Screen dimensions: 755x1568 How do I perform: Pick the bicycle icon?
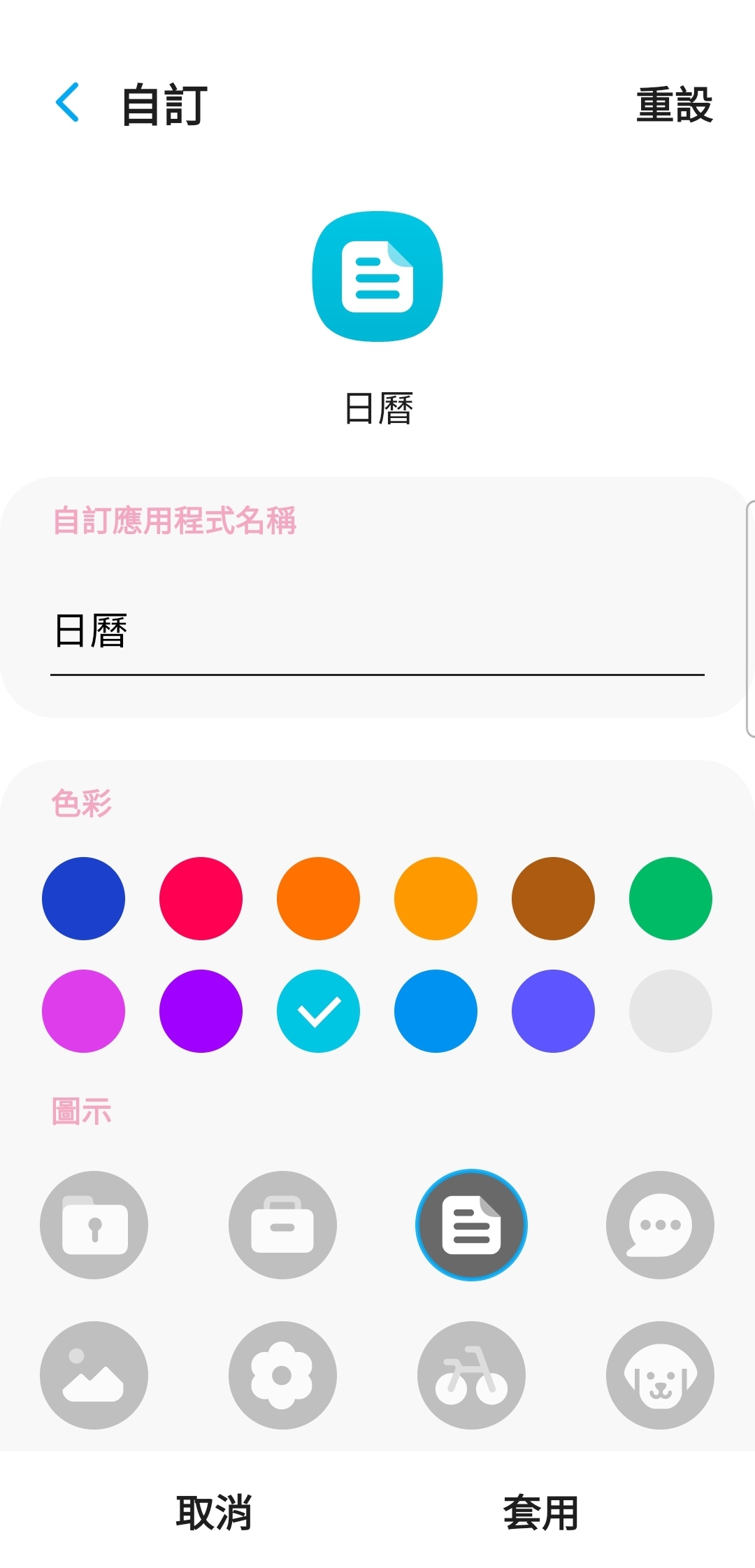click(x=471, y=1375)
